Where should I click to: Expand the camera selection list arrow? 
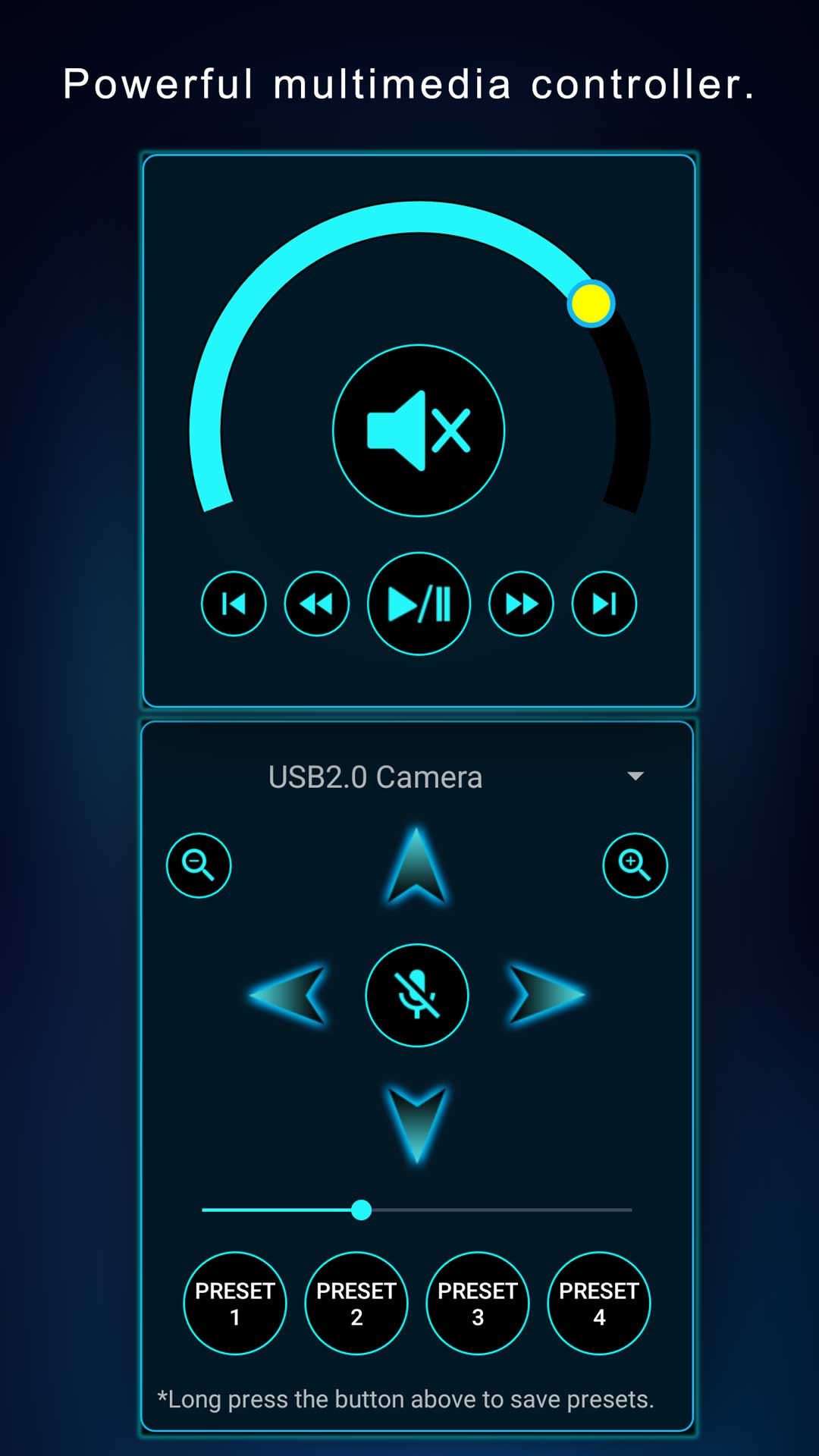click(637, 776)
